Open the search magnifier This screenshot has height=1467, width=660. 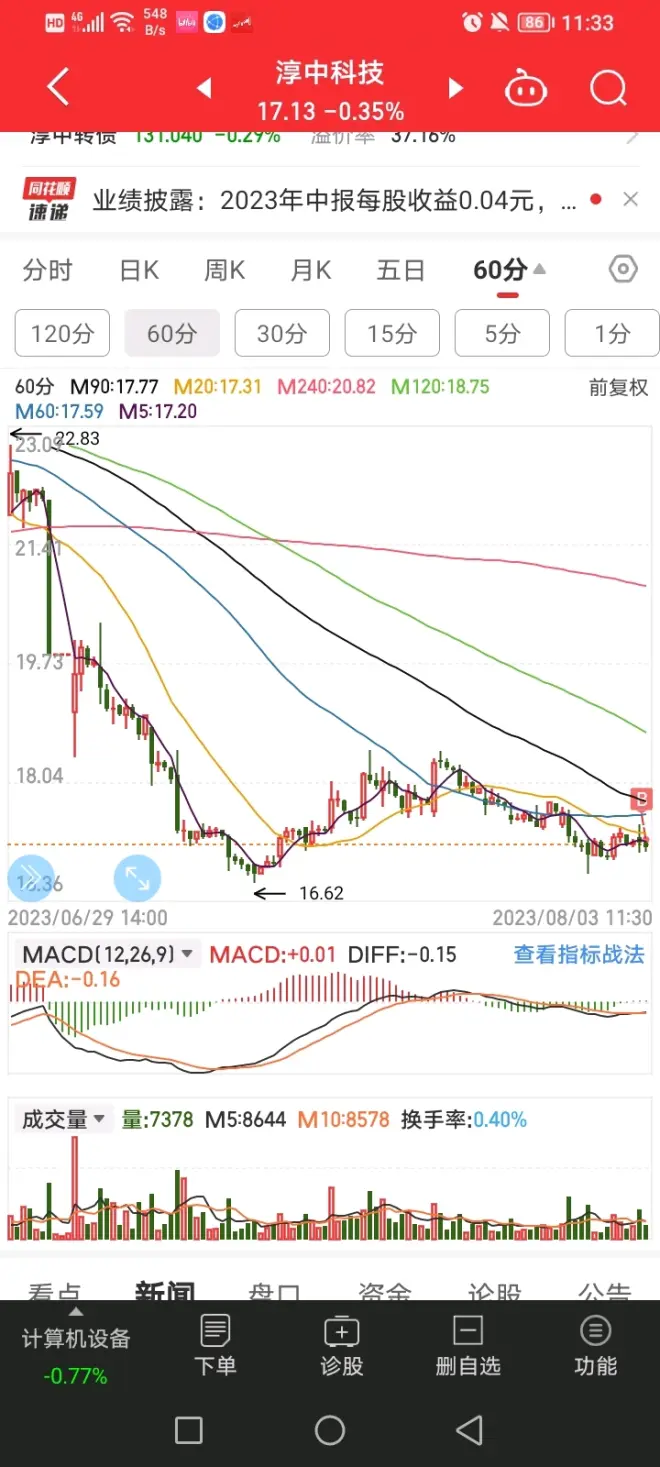coord(607,89)
